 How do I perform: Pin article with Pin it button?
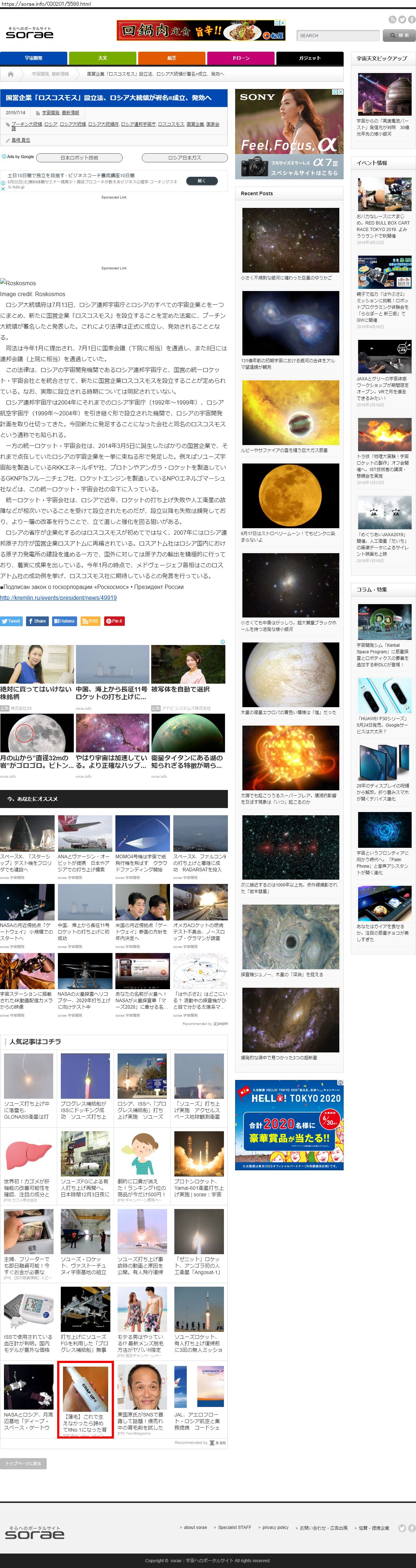pyautogui.click(x=114, y=621)
